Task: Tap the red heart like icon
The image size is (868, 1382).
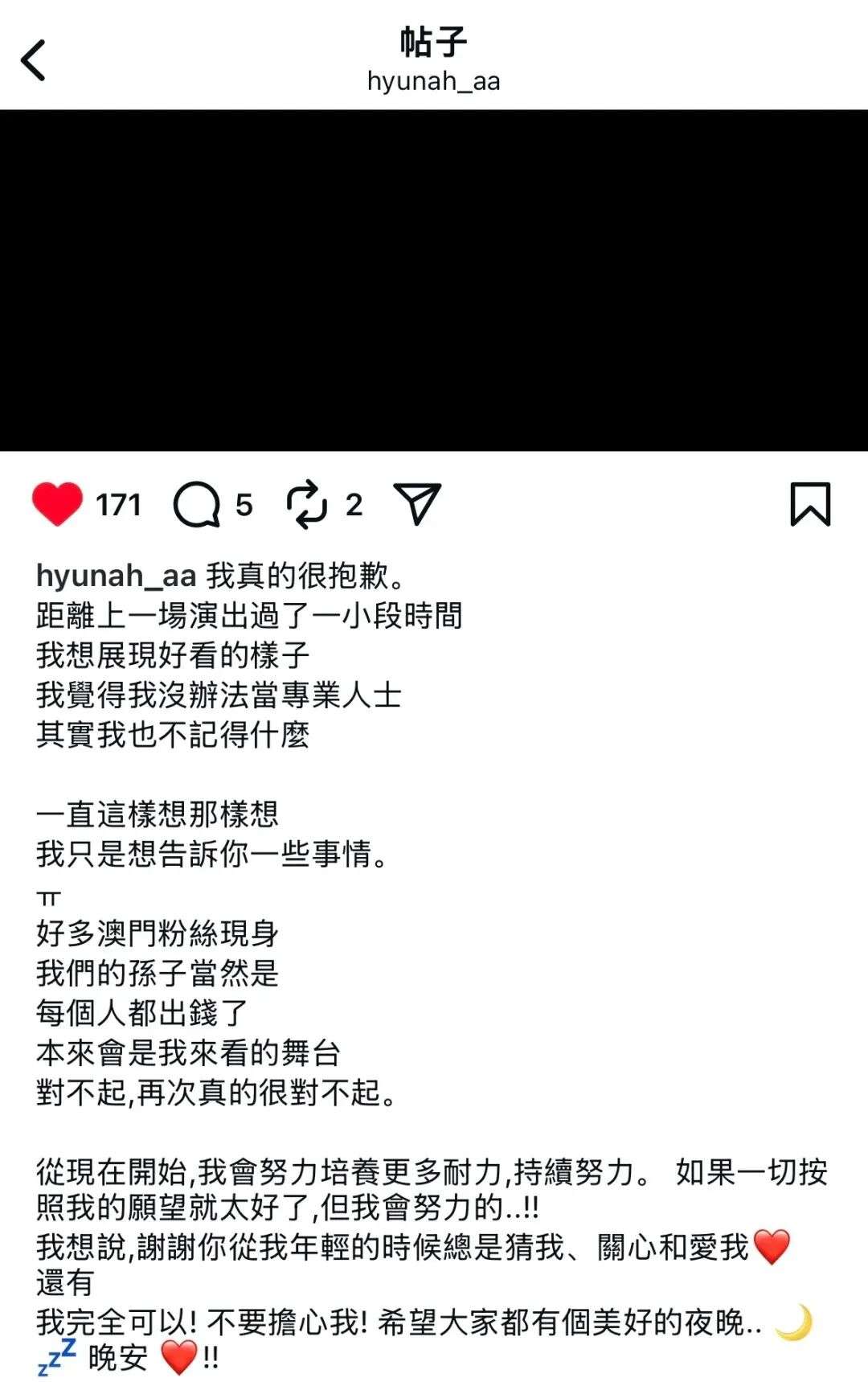Action: point(57,504)
